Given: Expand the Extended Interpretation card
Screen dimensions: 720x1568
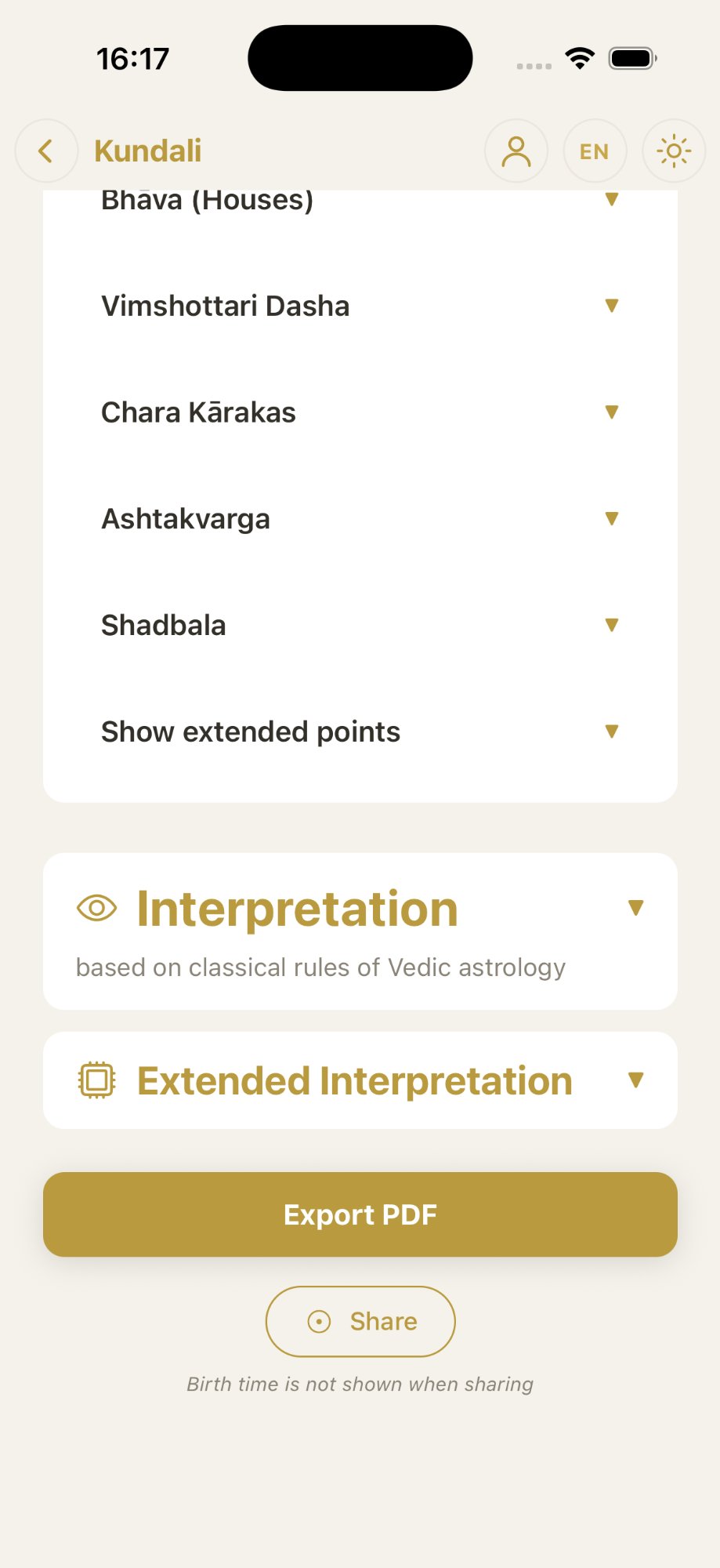Looking at the screenshot, I should tap(360, 1080).
